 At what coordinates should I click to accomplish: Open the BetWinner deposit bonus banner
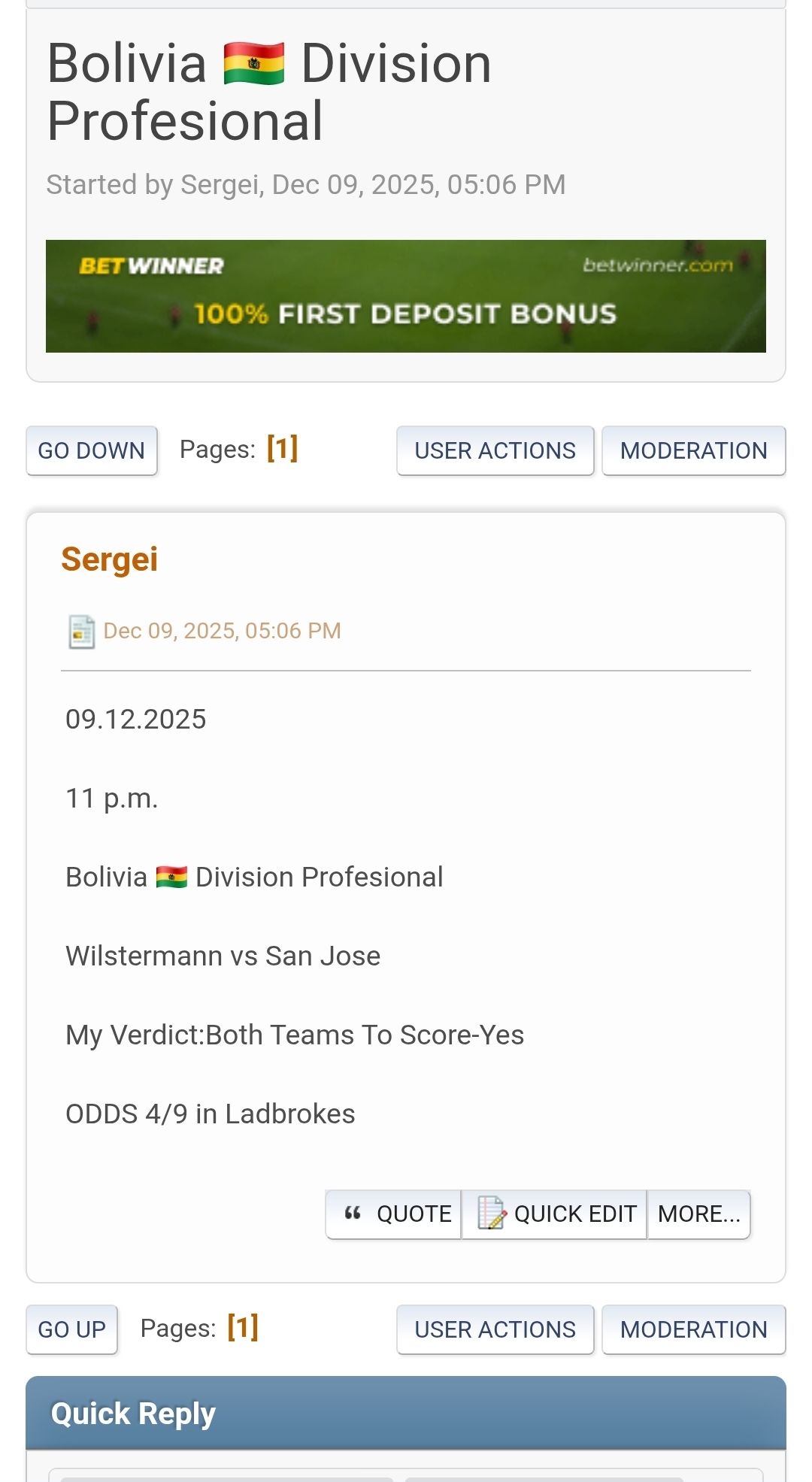point(405,296)
